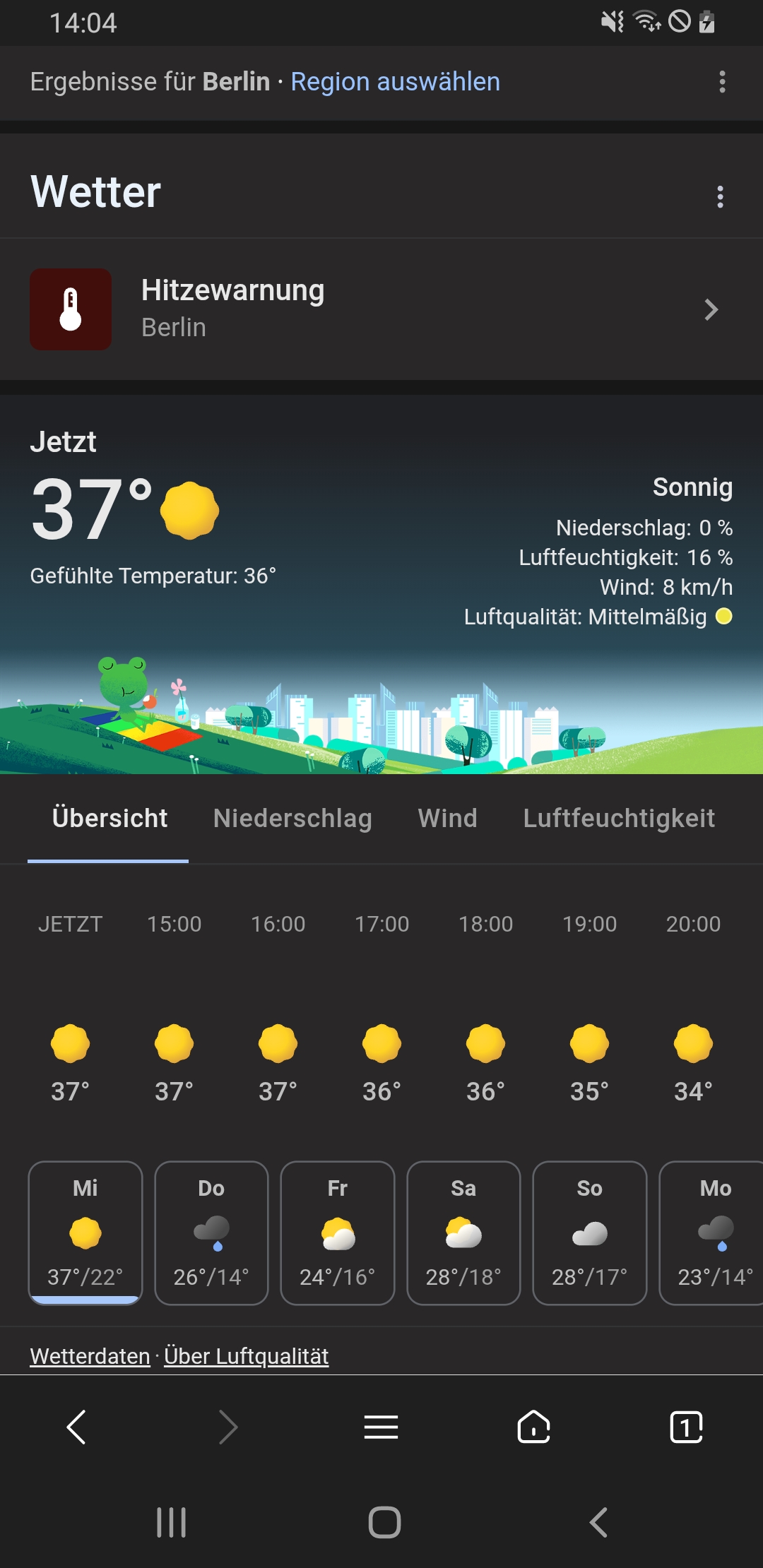Select the Mi forecast card
763x1568 pixels.
[85, 1233]
